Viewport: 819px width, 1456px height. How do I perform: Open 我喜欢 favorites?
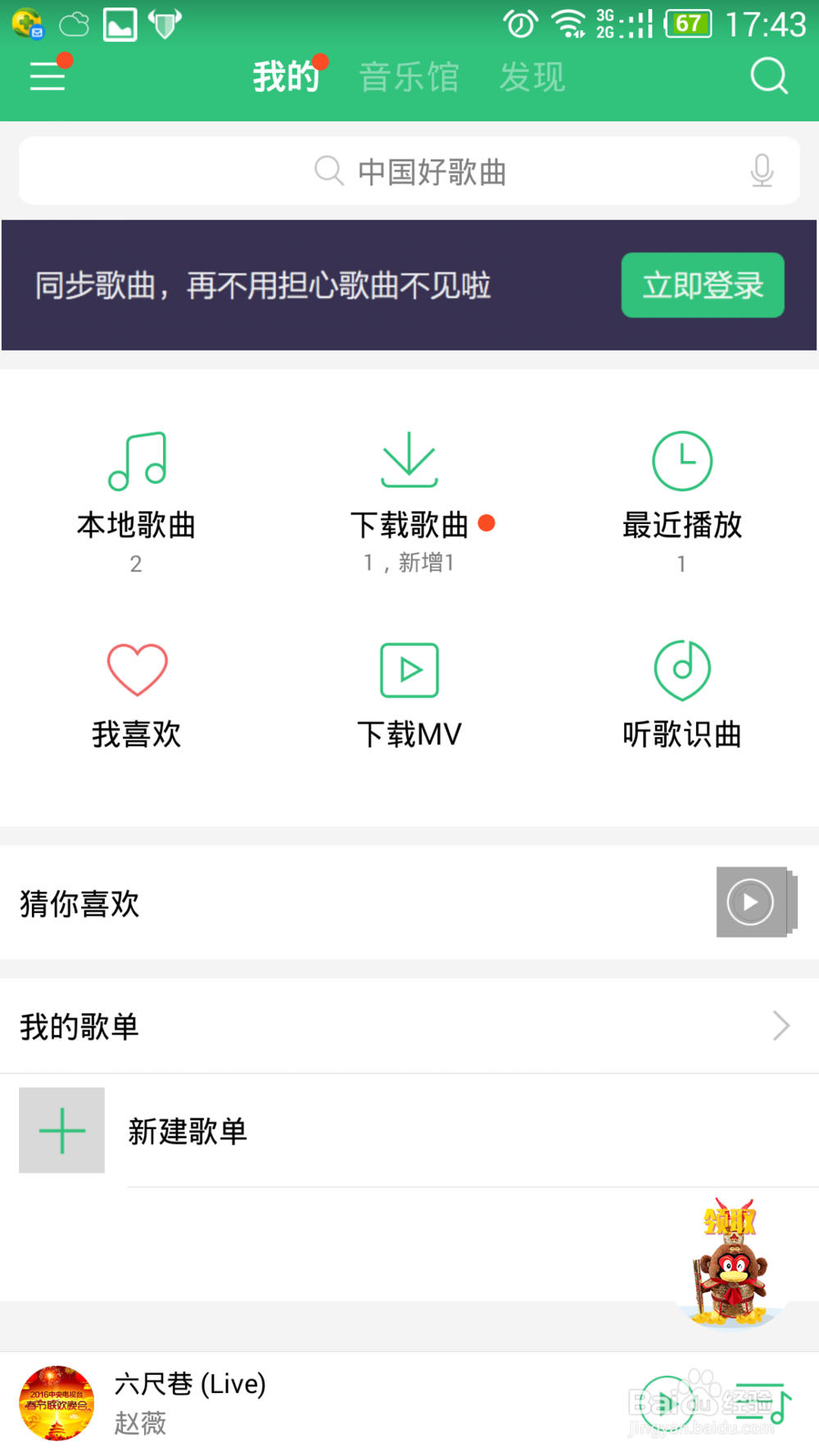point(136,696)
